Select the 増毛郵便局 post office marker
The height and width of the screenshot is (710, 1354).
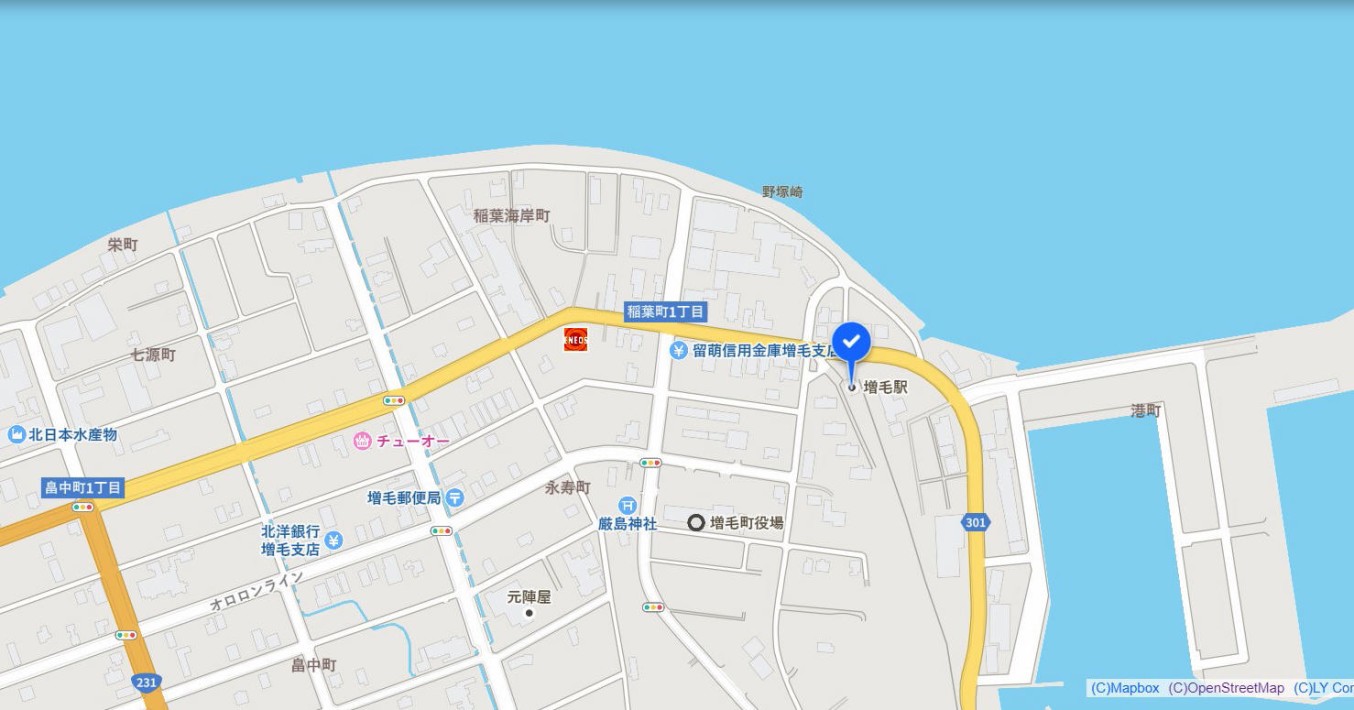click(x=455, y=497)
